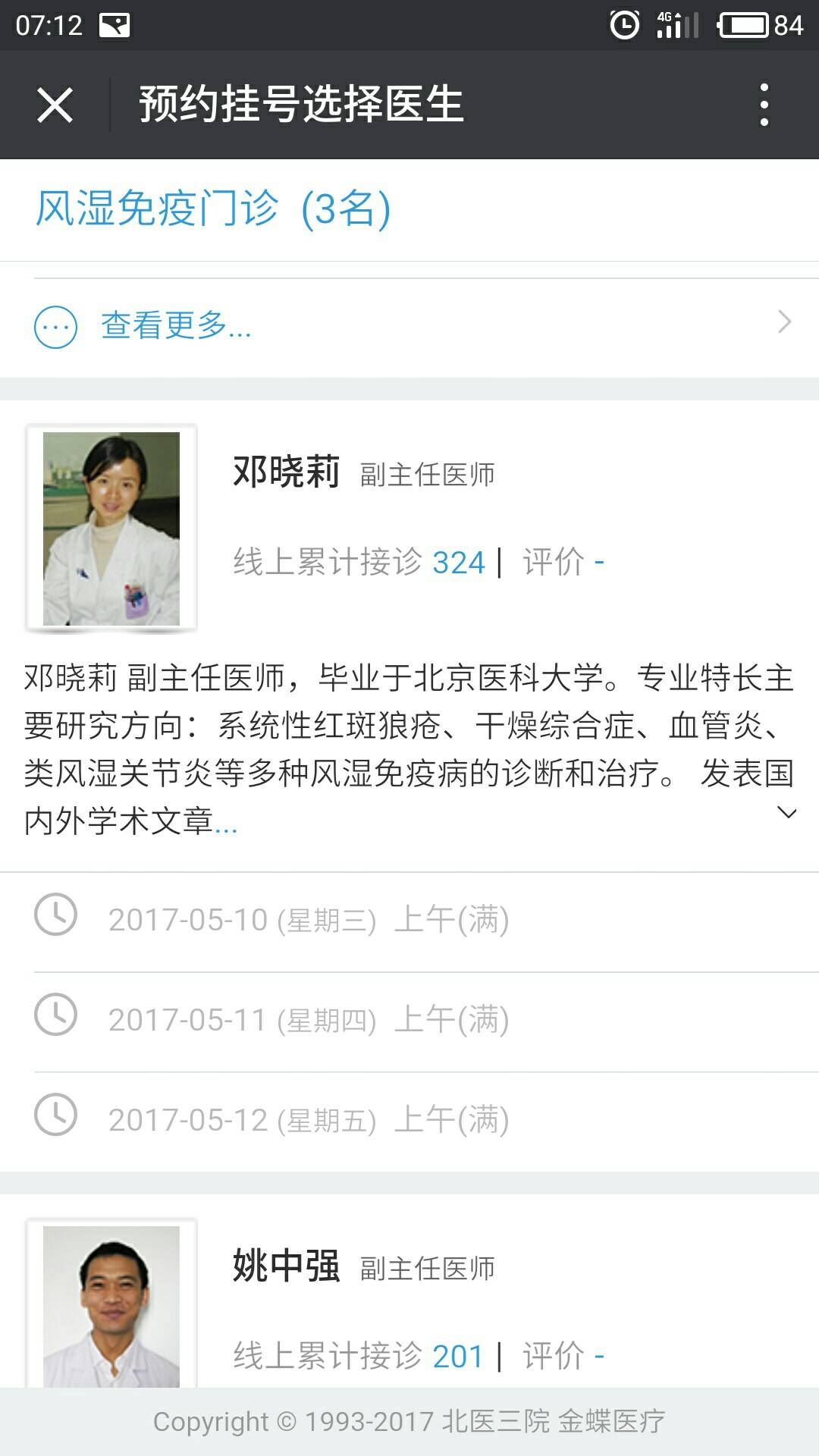Screen dimensions: 819x1456
Task: Open 邓晓莉's doctor profile photo
Action: pyautogui.click(x=111, y=529)
